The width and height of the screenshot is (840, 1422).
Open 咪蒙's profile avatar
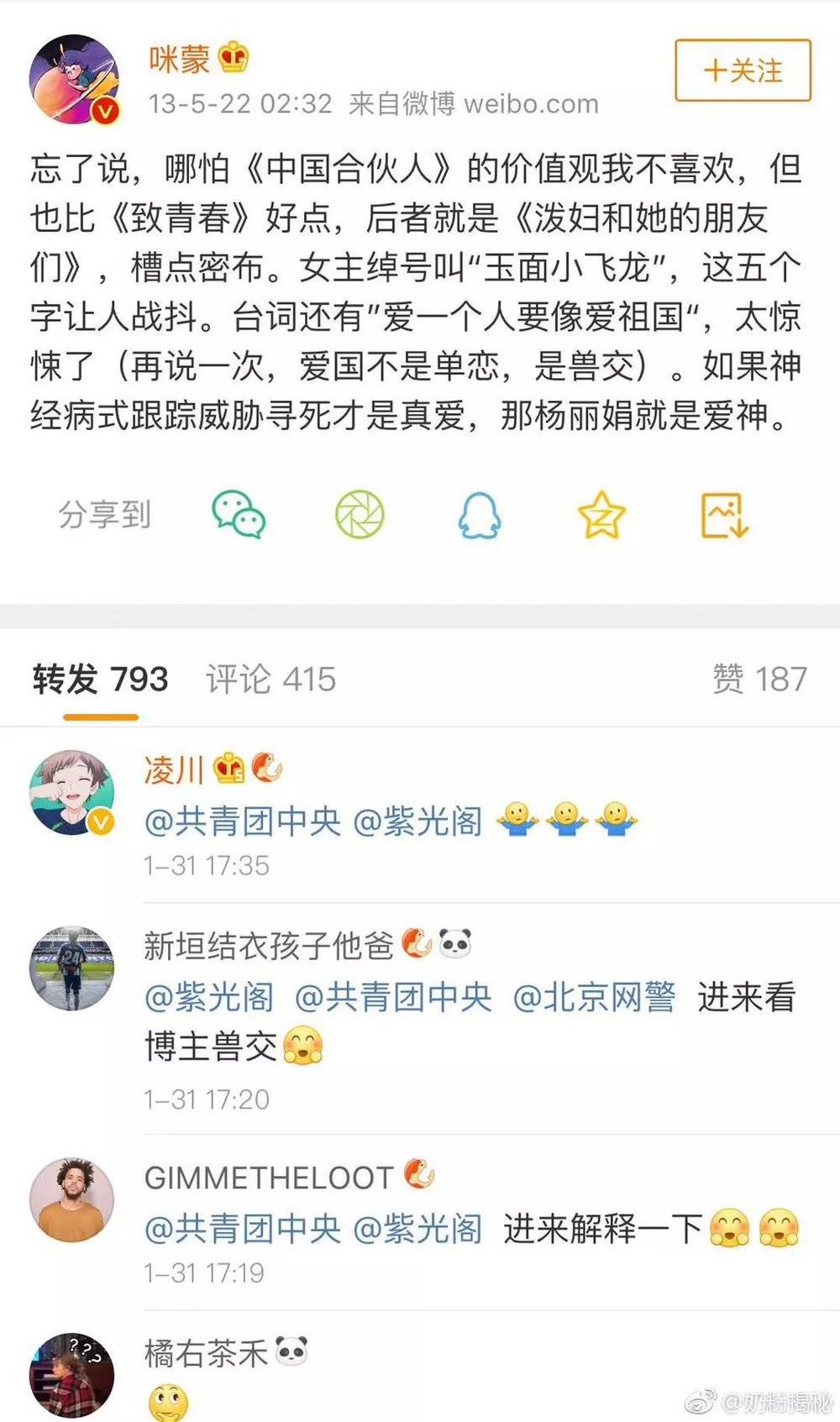[x=74, y=79]
